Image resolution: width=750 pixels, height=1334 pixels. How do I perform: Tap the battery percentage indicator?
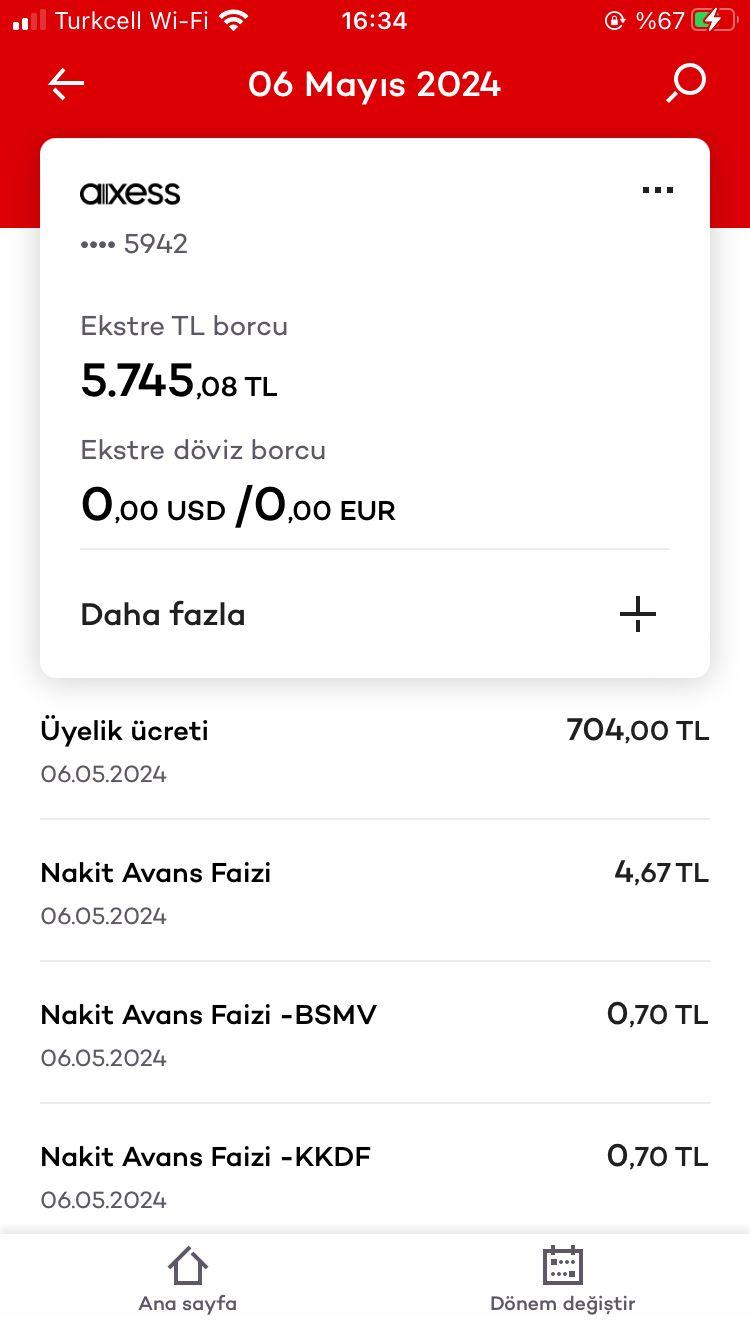660,18
